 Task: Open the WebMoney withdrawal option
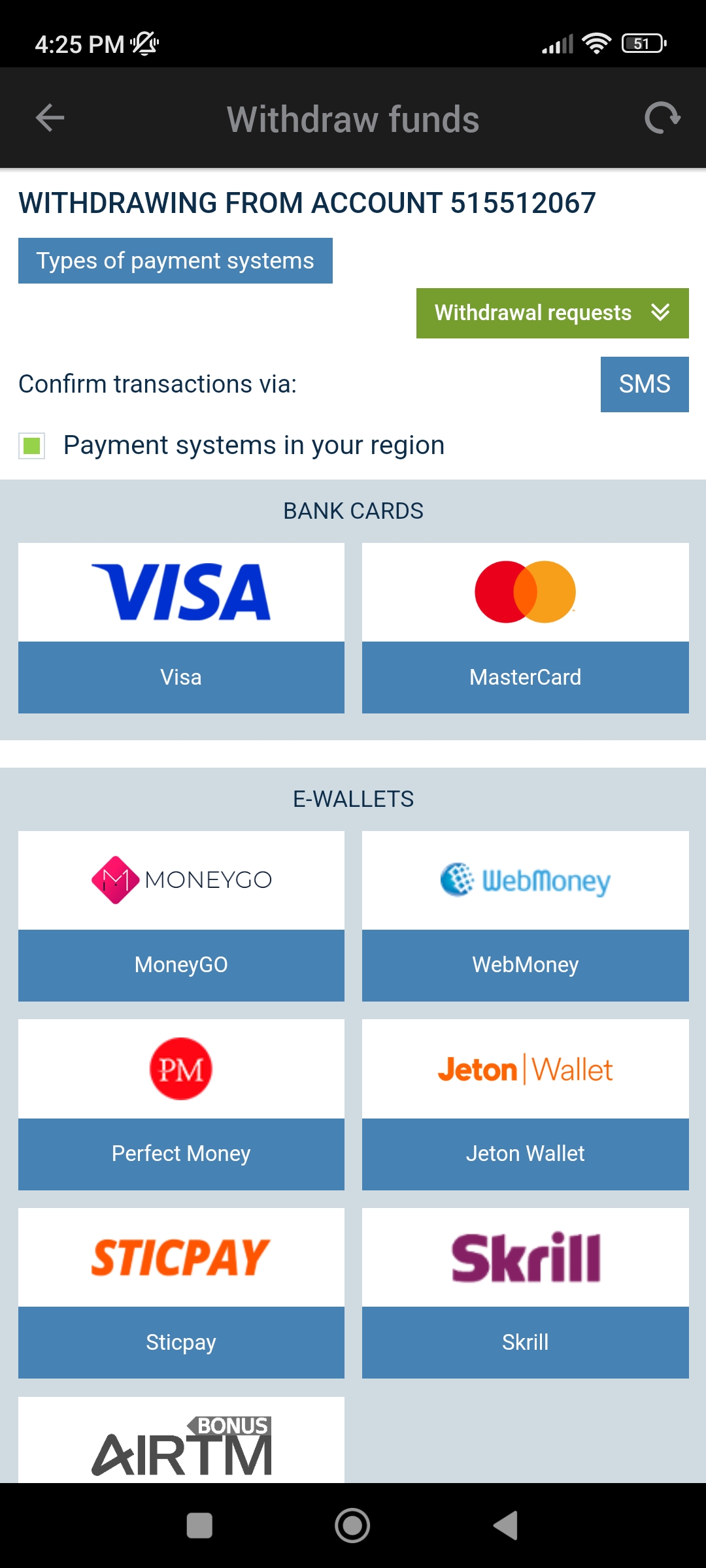[x=525, y=916]
